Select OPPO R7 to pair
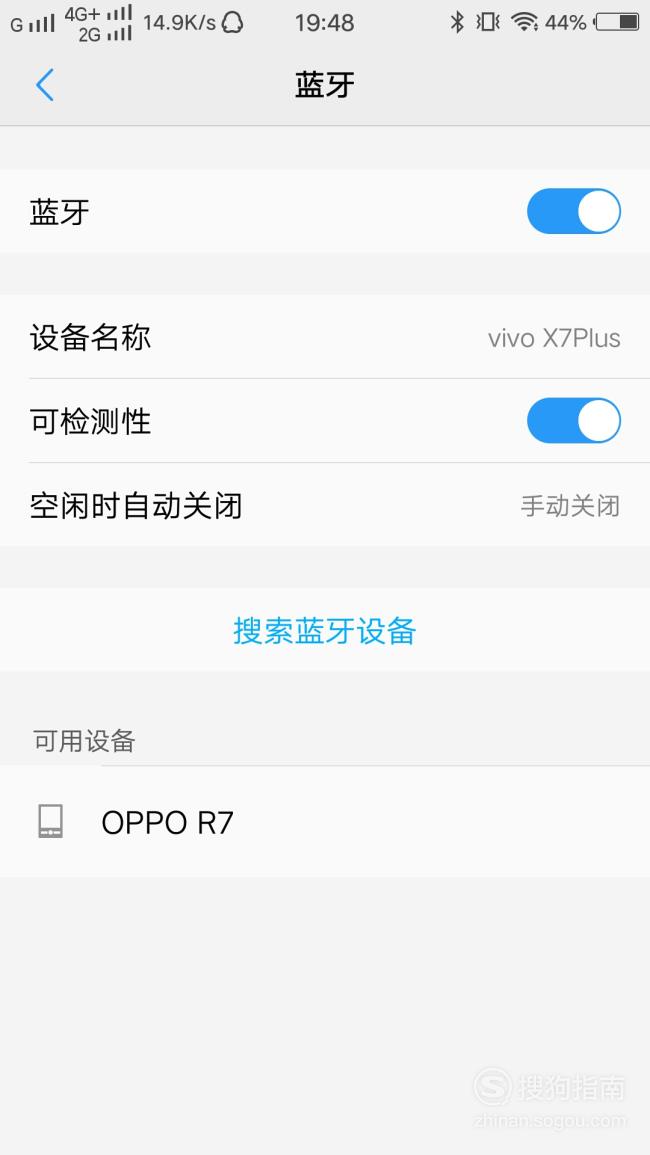Image resolution: width=650 pixels, height=1155 pixels. (x=325, y=822)
